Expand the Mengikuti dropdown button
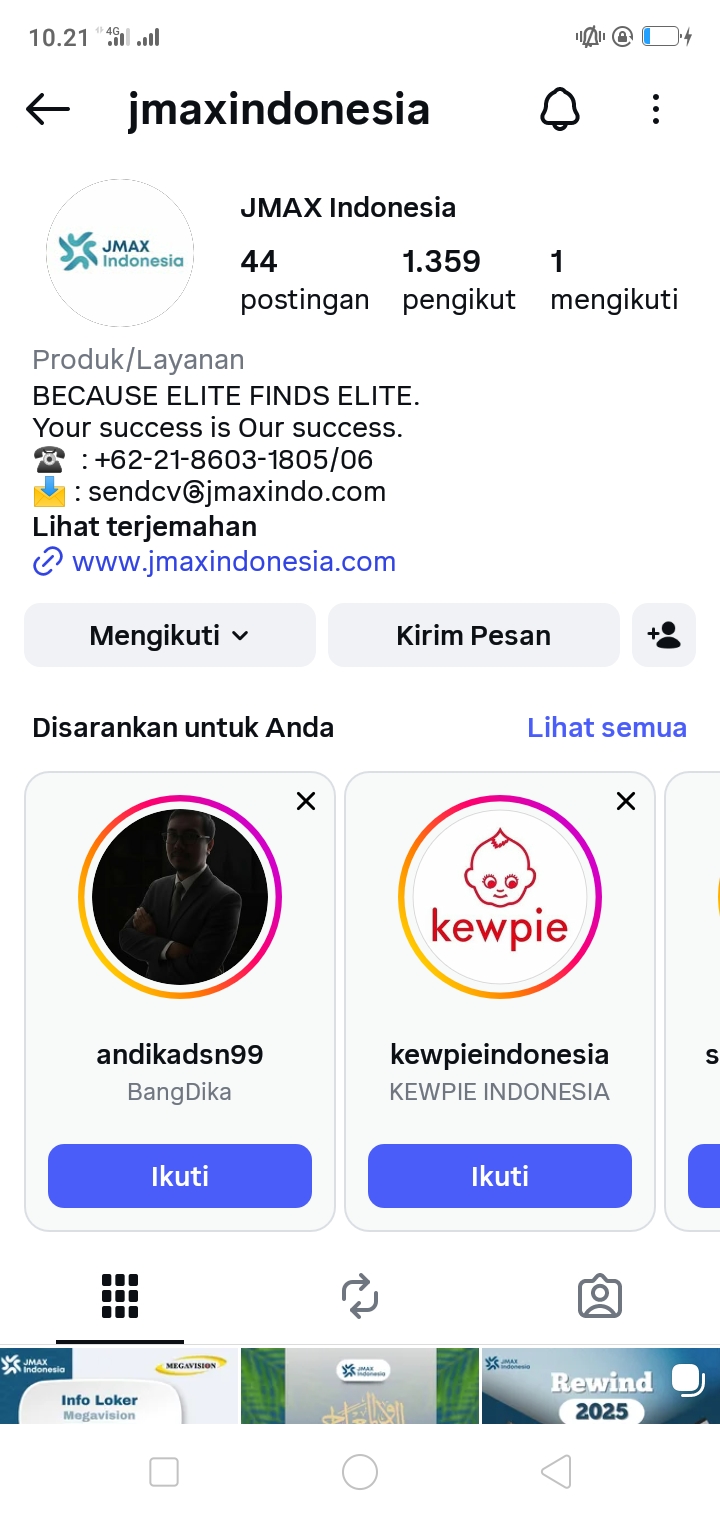Viewport: 720px width, 1520px height. (170, 635)
